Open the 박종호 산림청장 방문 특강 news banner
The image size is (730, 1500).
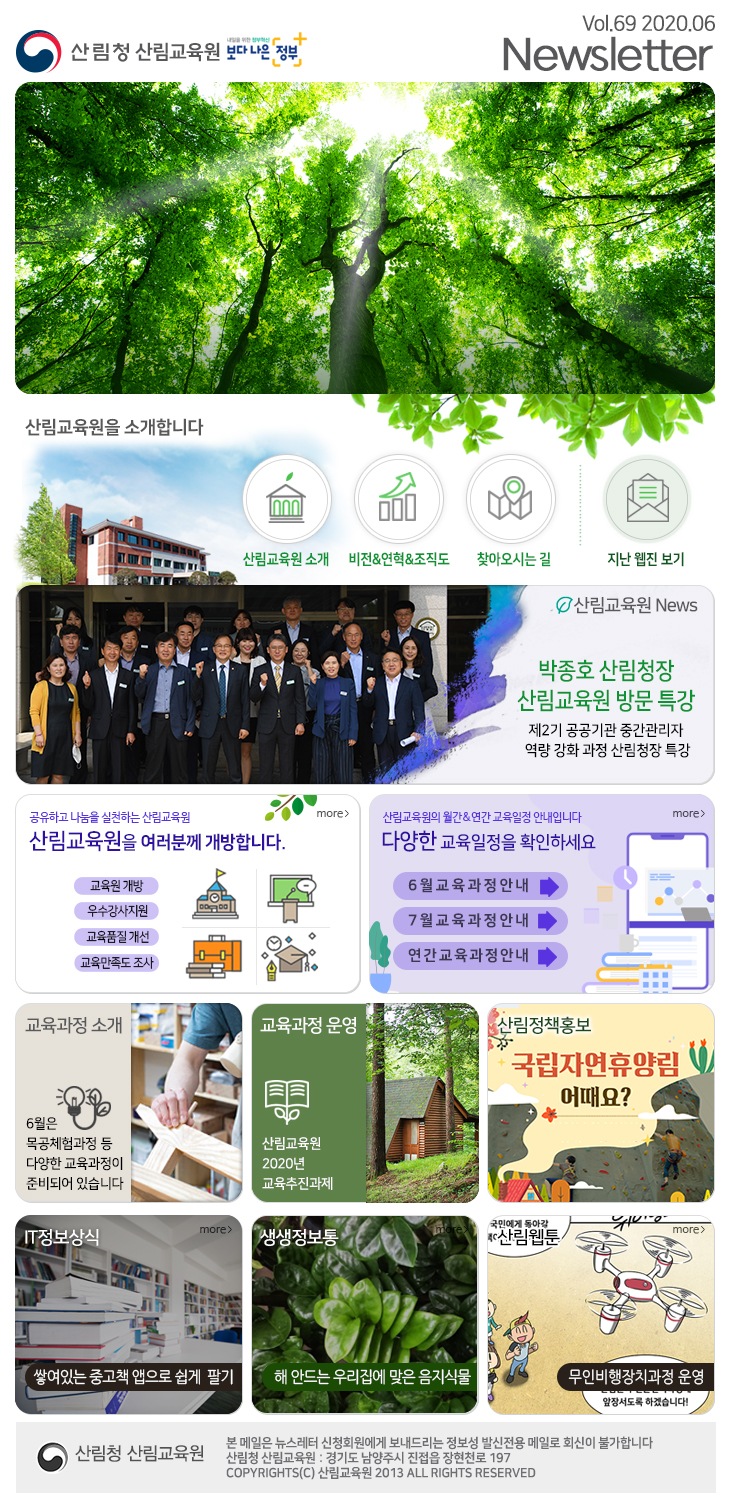365,684
